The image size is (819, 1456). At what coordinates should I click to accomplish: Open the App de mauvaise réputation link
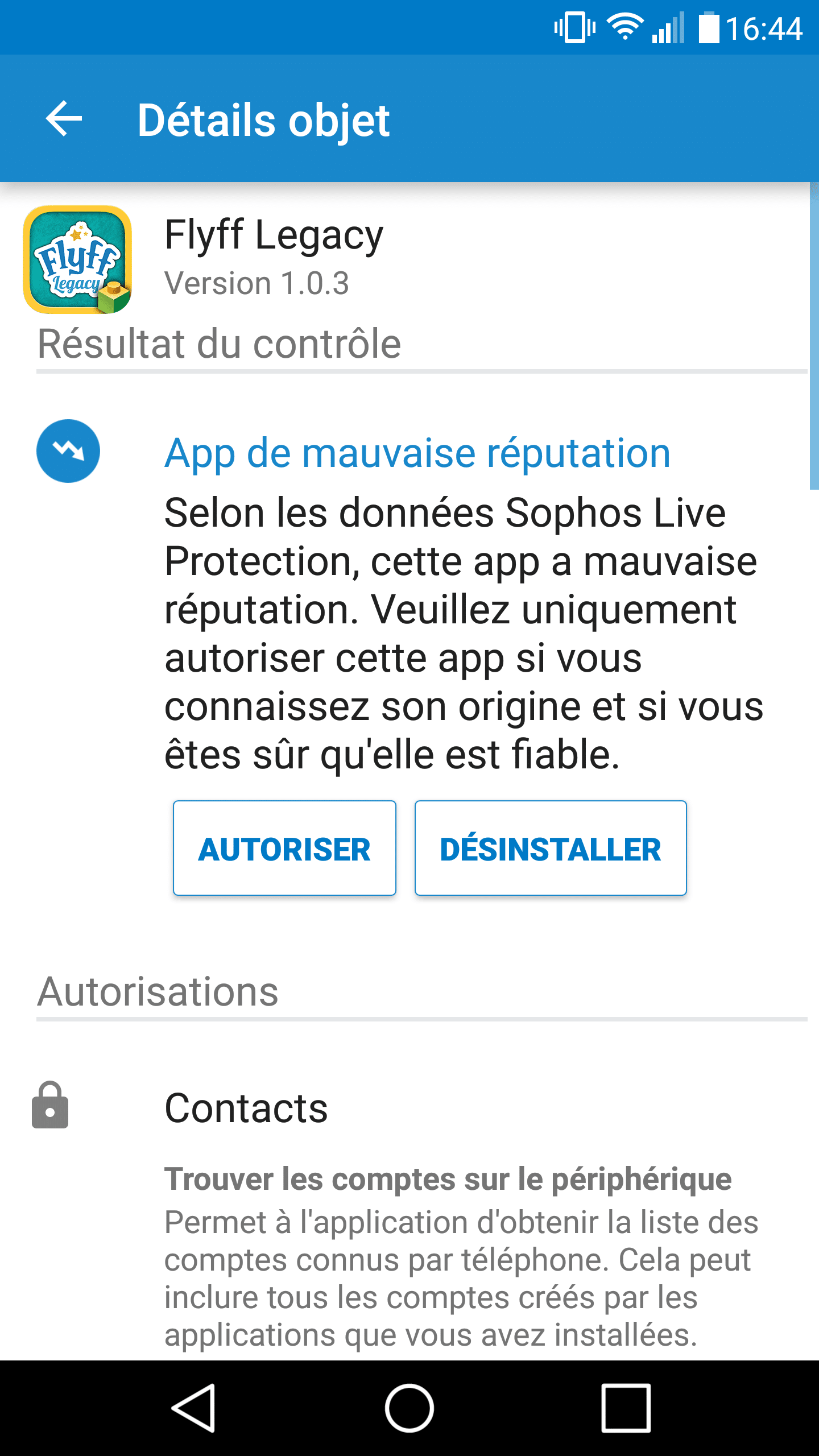tap(417, 453)
